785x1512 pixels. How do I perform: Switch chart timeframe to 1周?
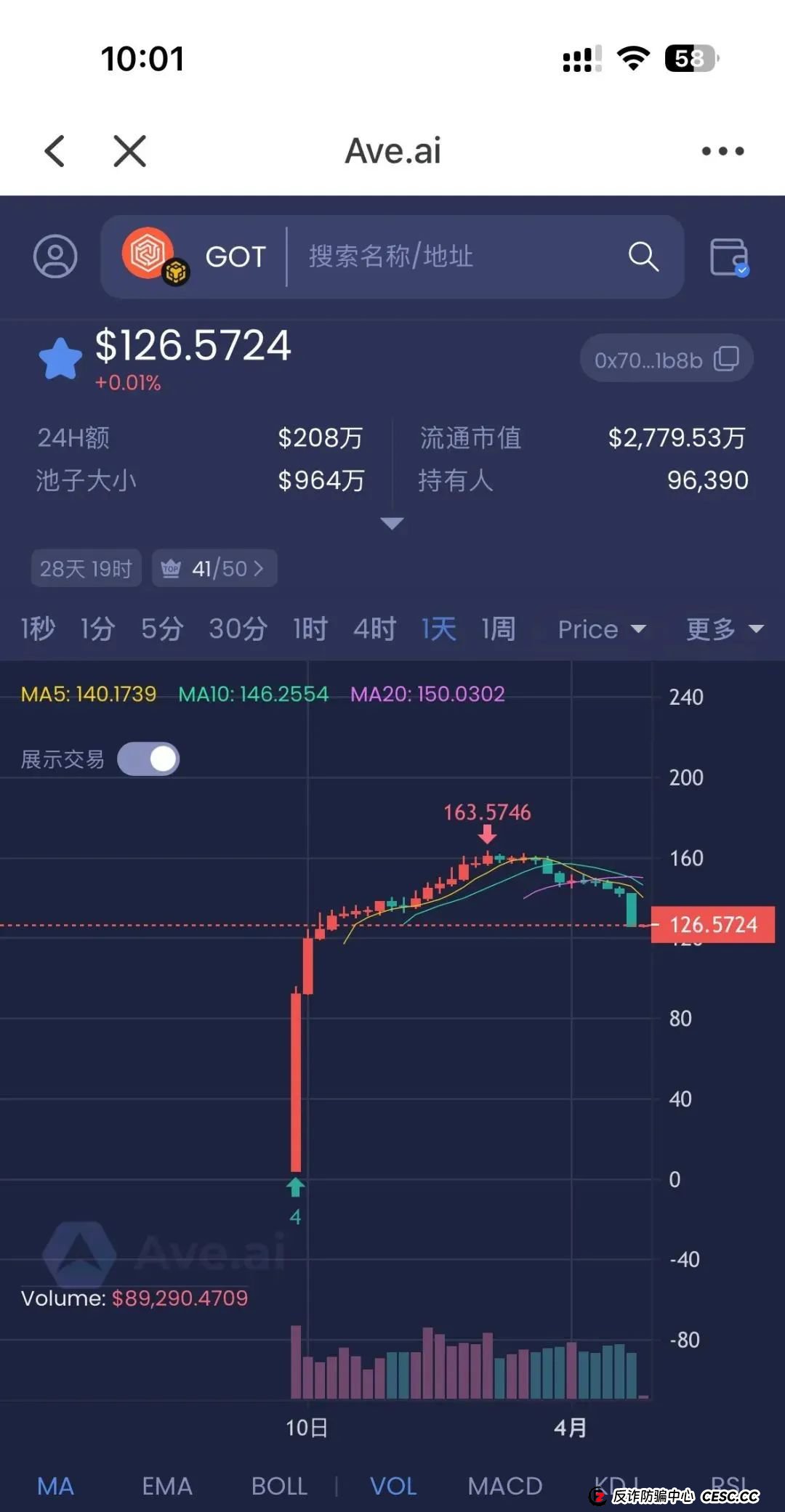tap(497, 629)
